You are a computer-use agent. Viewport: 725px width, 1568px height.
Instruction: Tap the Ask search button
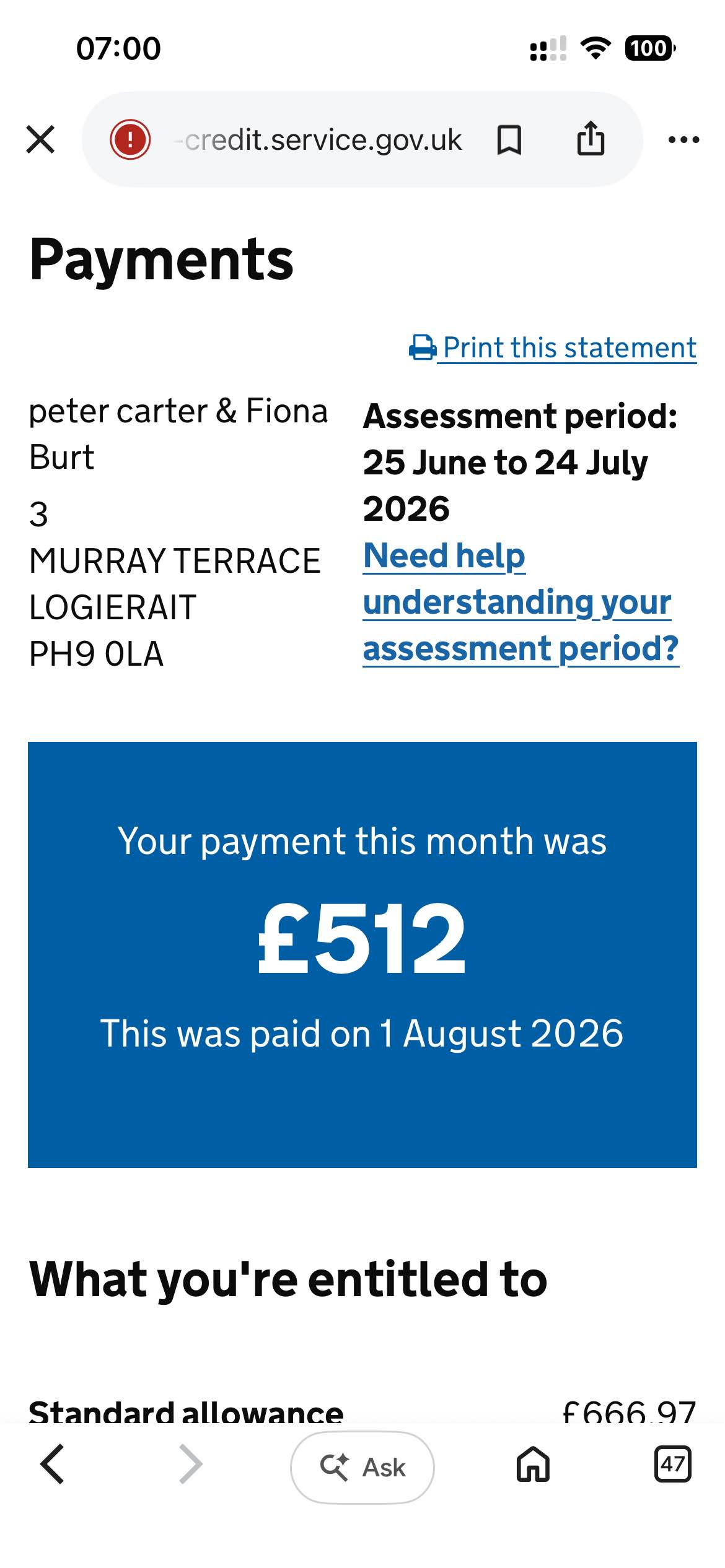(362, 1467)
